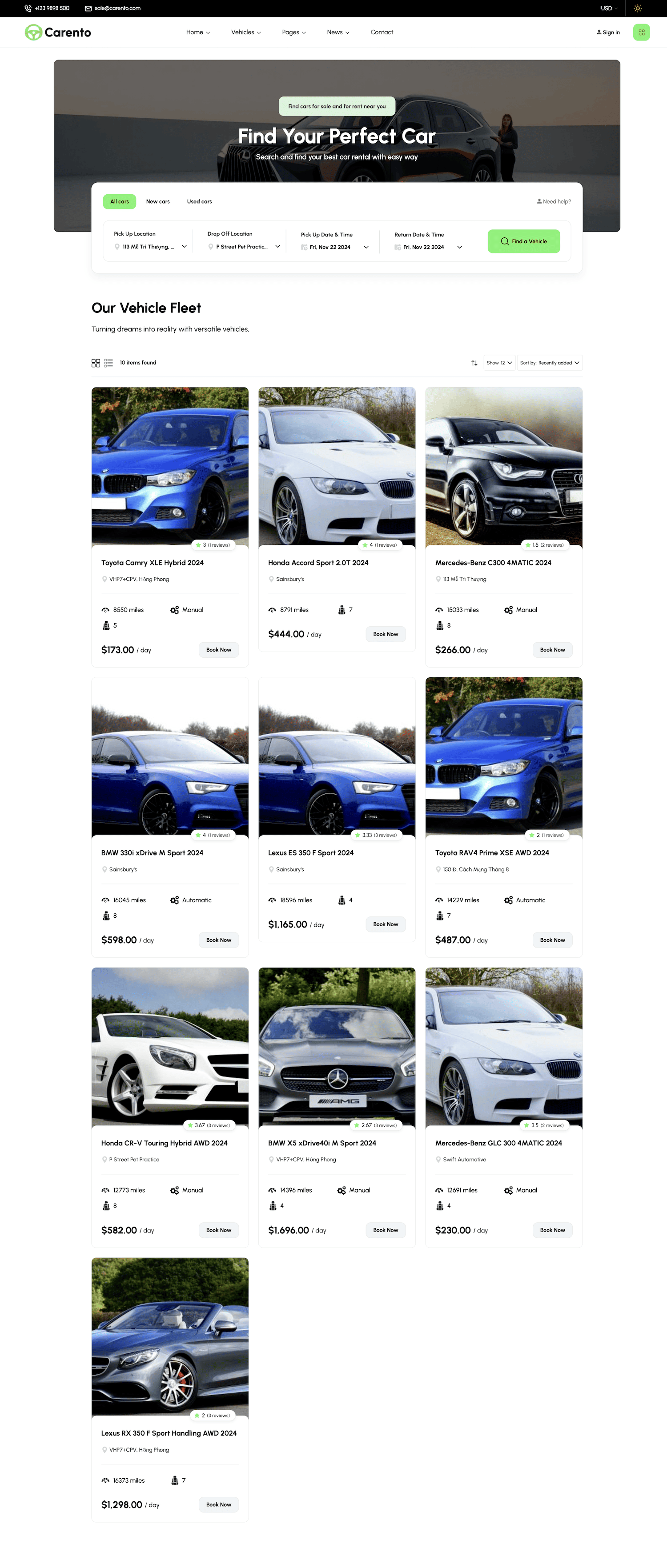Screen dimensions: 667x1568
Task: Switch to the New cars tab
Action: click(x=158, y=201)
